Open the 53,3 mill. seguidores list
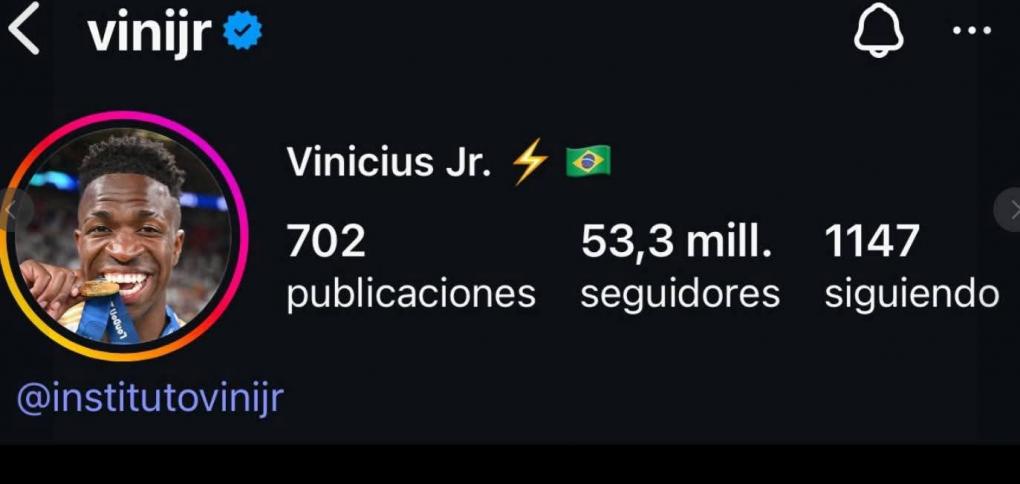 pyautogui.click(x=679, y=266)
